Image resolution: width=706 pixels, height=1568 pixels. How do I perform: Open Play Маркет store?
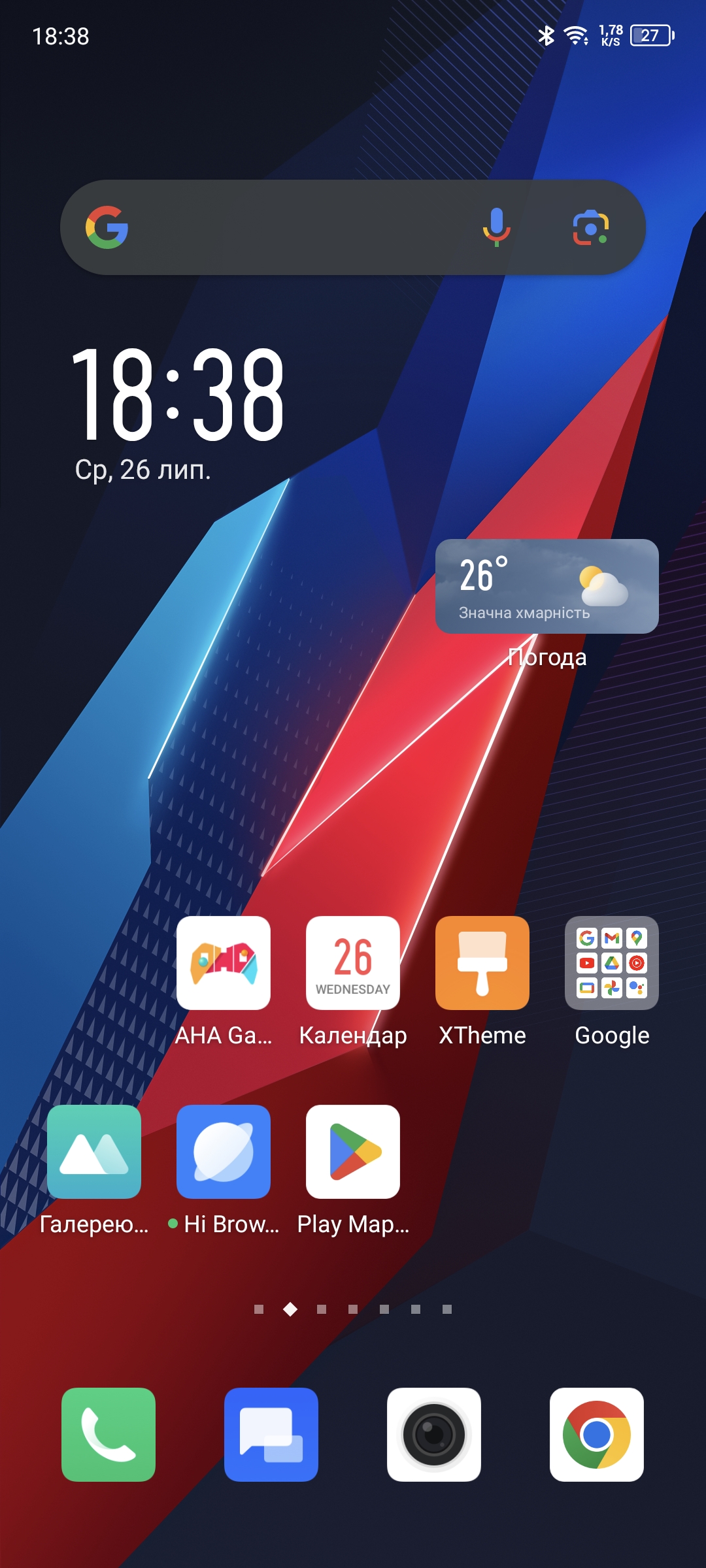[353, 1152]
